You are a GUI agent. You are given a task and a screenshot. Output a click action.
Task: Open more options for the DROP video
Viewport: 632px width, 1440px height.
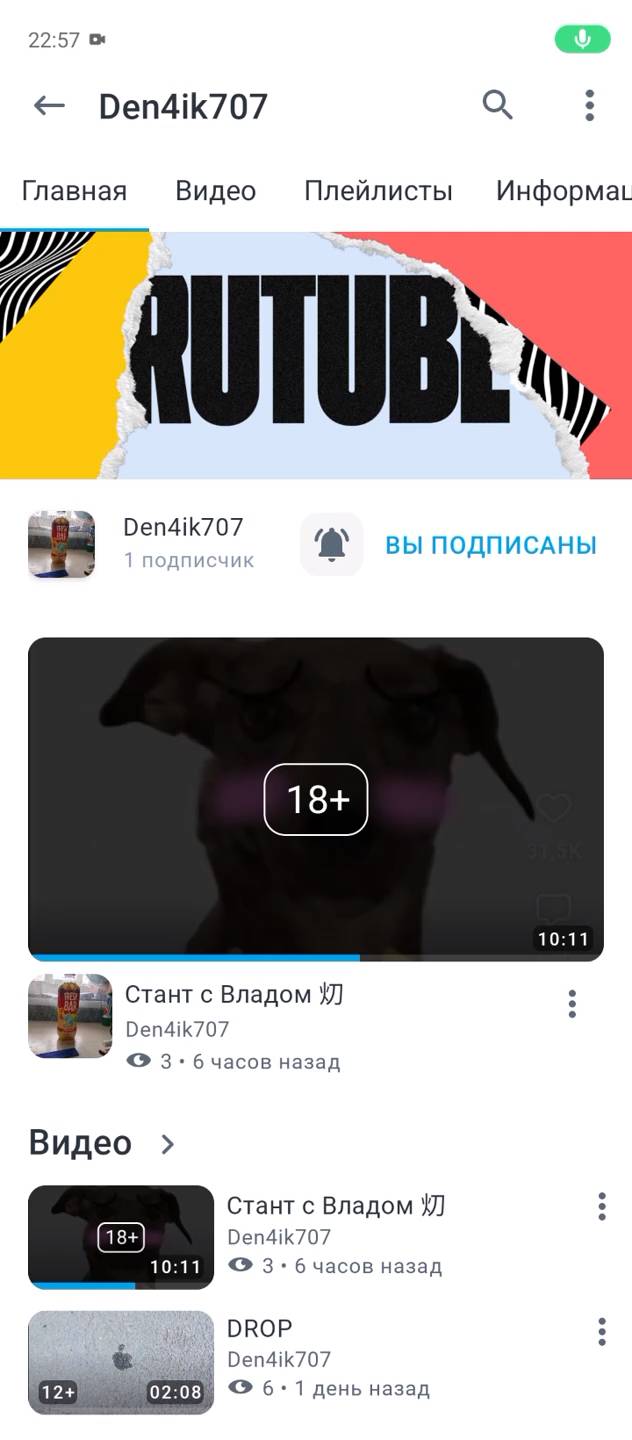click(601, 1331)
